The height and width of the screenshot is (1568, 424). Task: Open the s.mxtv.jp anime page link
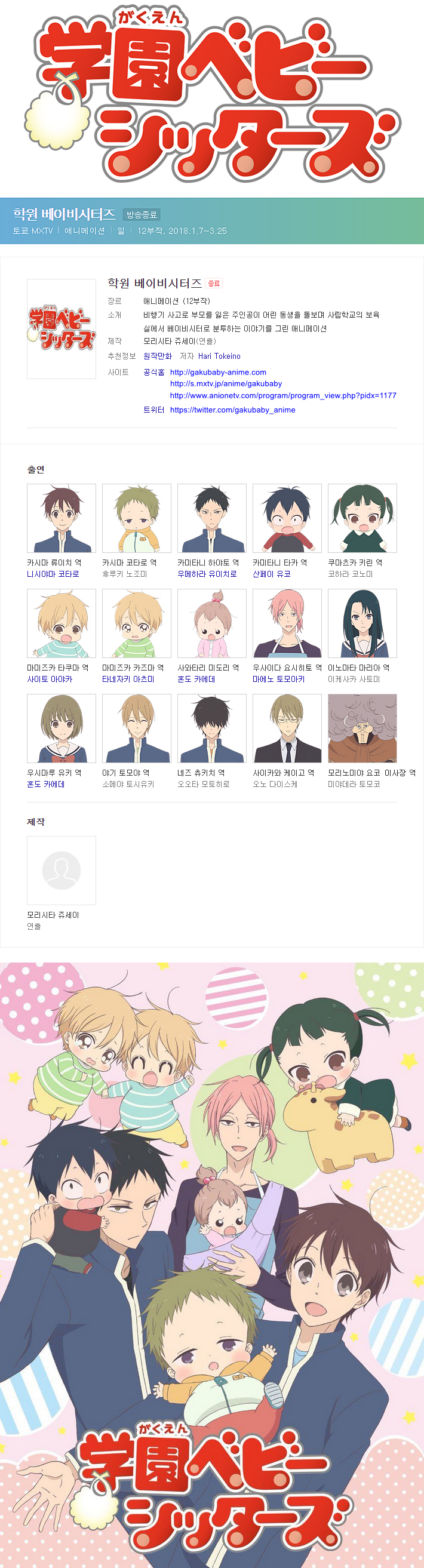(x=225, y=383)
